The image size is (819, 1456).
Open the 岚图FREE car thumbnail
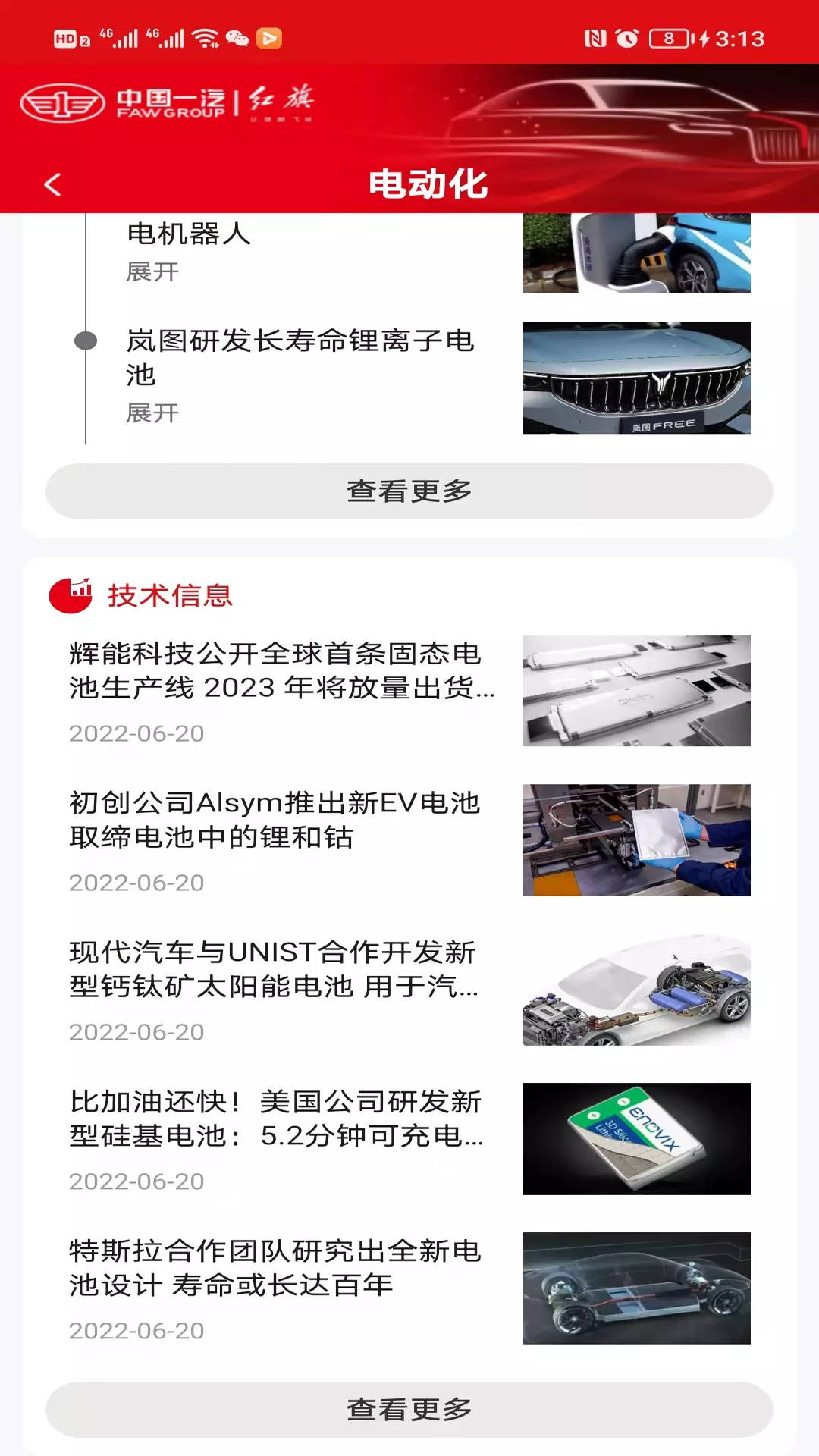tap(637, 378)
